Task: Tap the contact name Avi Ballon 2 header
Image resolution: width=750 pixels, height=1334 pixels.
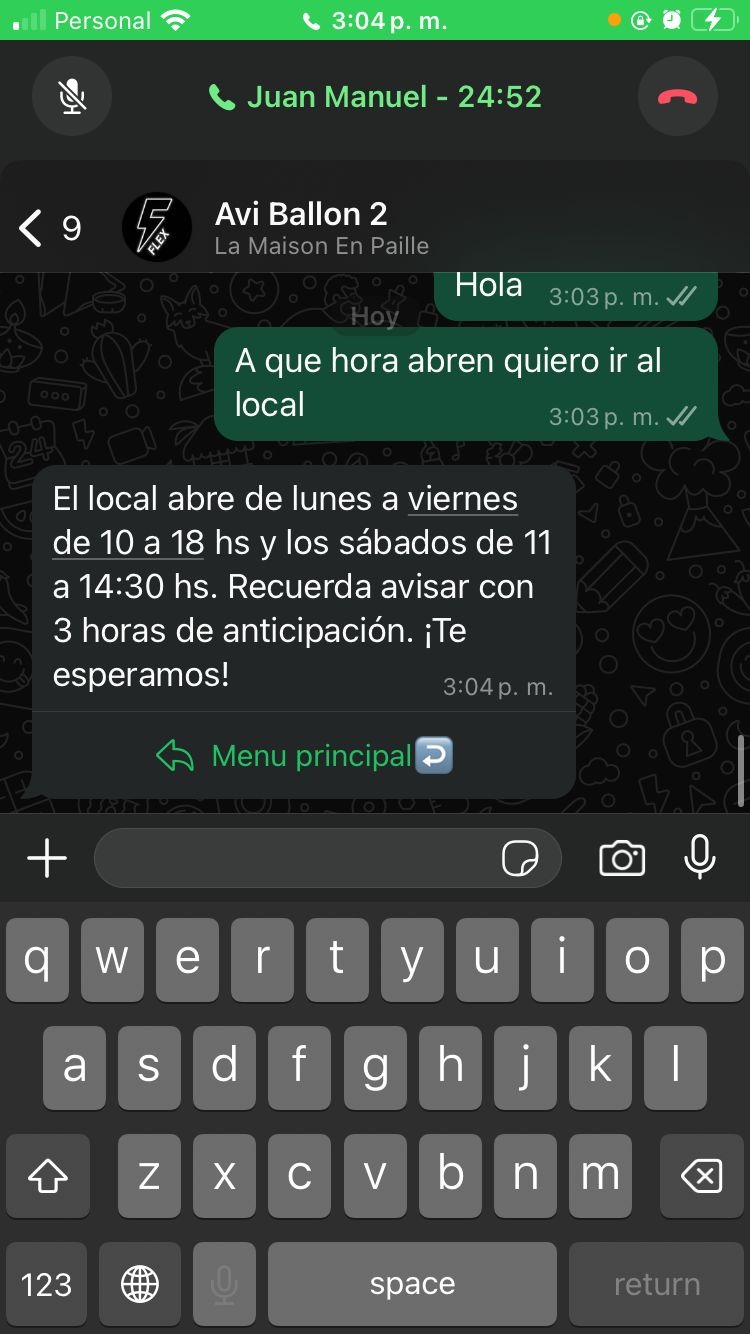Action: (302, 213)
